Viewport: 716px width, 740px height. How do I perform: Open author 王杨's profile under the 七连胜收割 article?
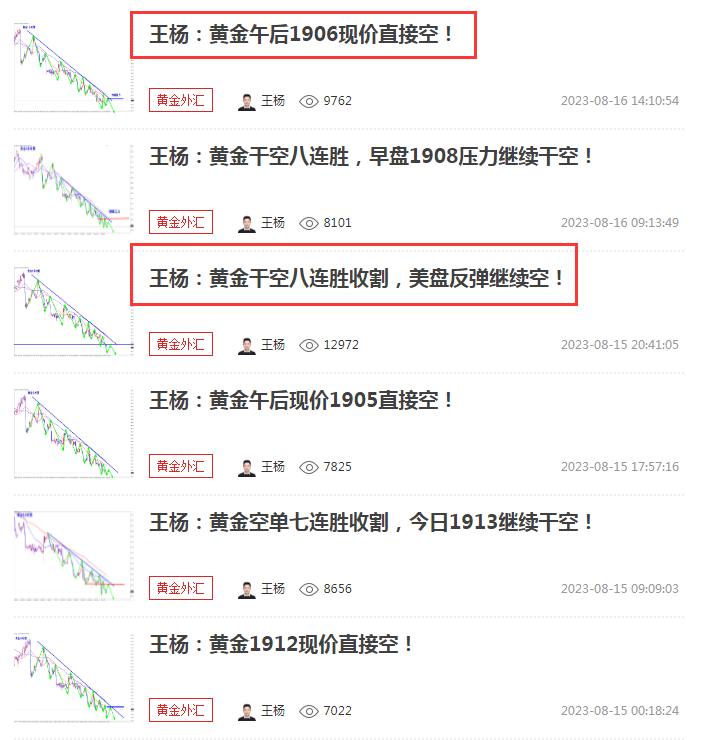point(262,589)
